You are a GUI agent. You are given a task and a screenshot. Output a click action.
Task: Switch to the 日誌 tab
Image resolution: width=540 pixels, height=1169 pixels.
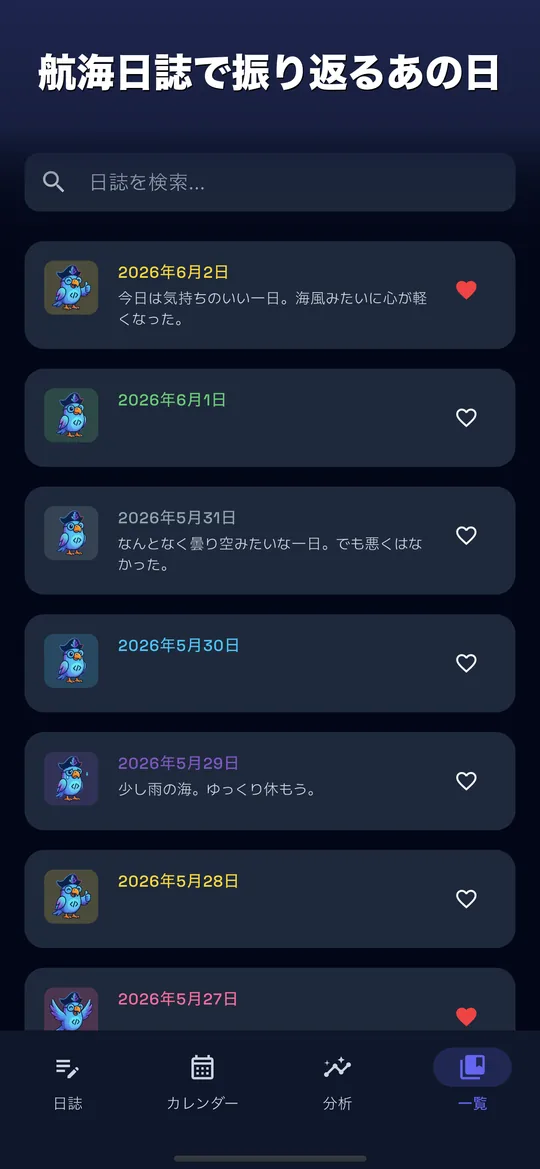point(68,1082)
